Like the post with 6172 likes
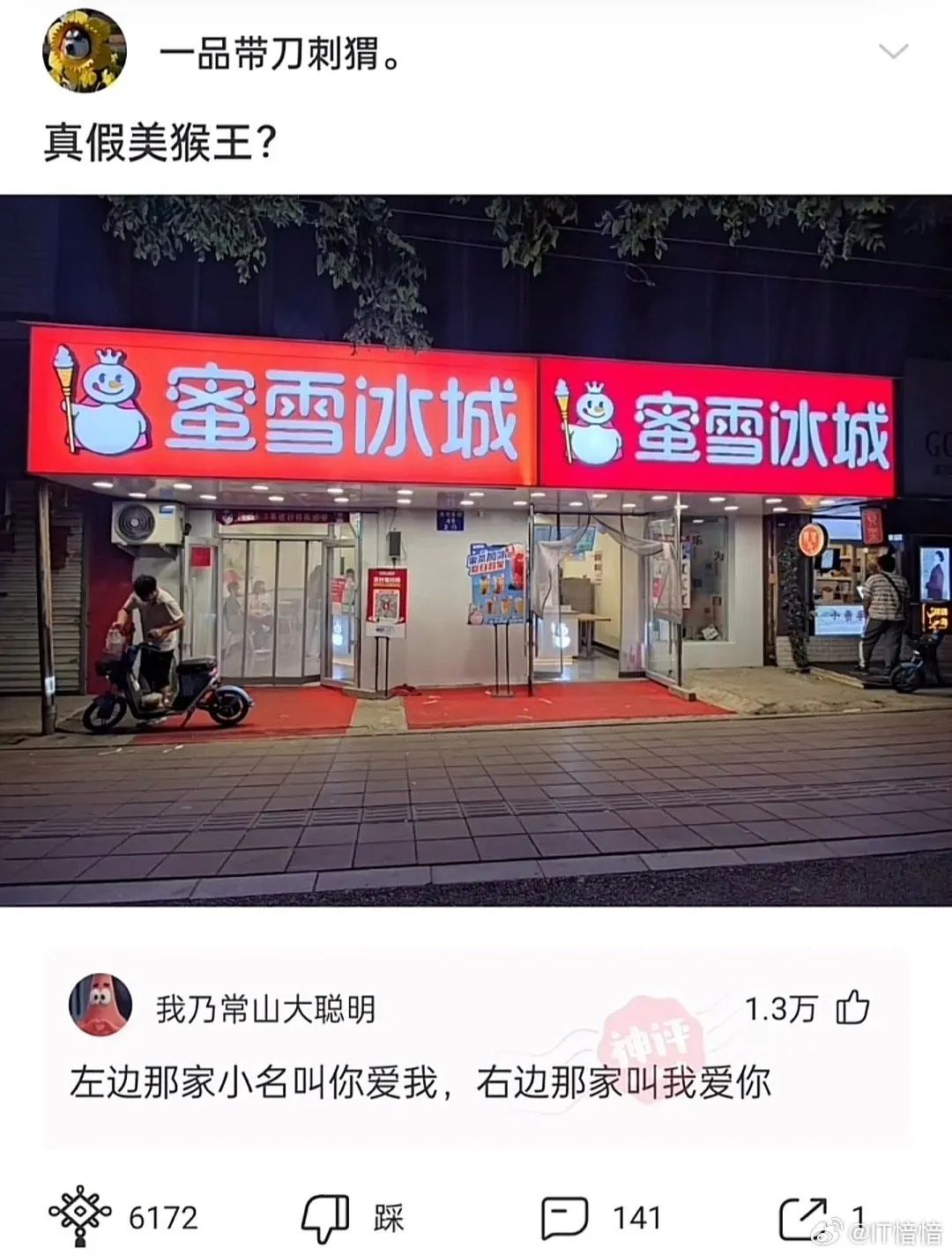The image size is (952, 1255). coord(81,1216)
